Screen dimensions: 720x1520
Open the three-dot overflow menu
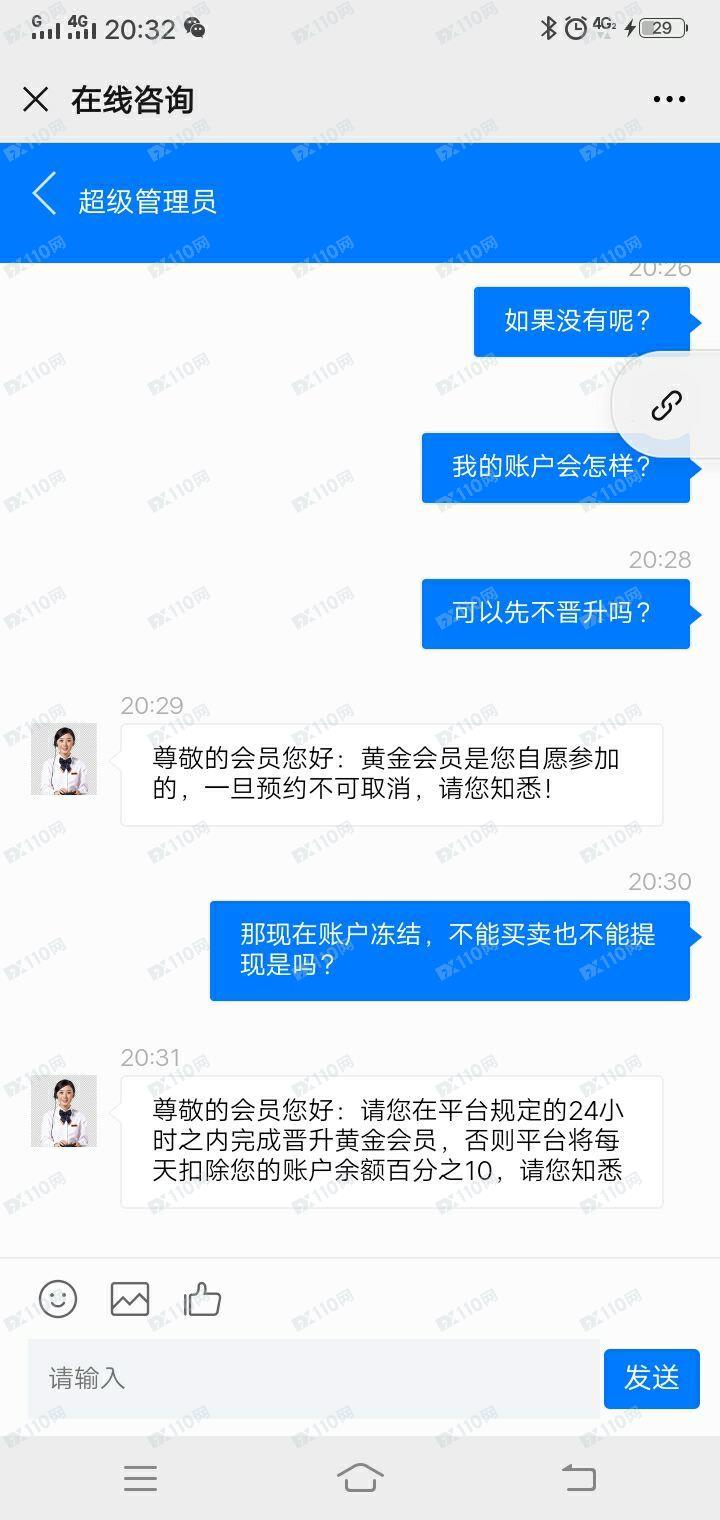point(669,99)
